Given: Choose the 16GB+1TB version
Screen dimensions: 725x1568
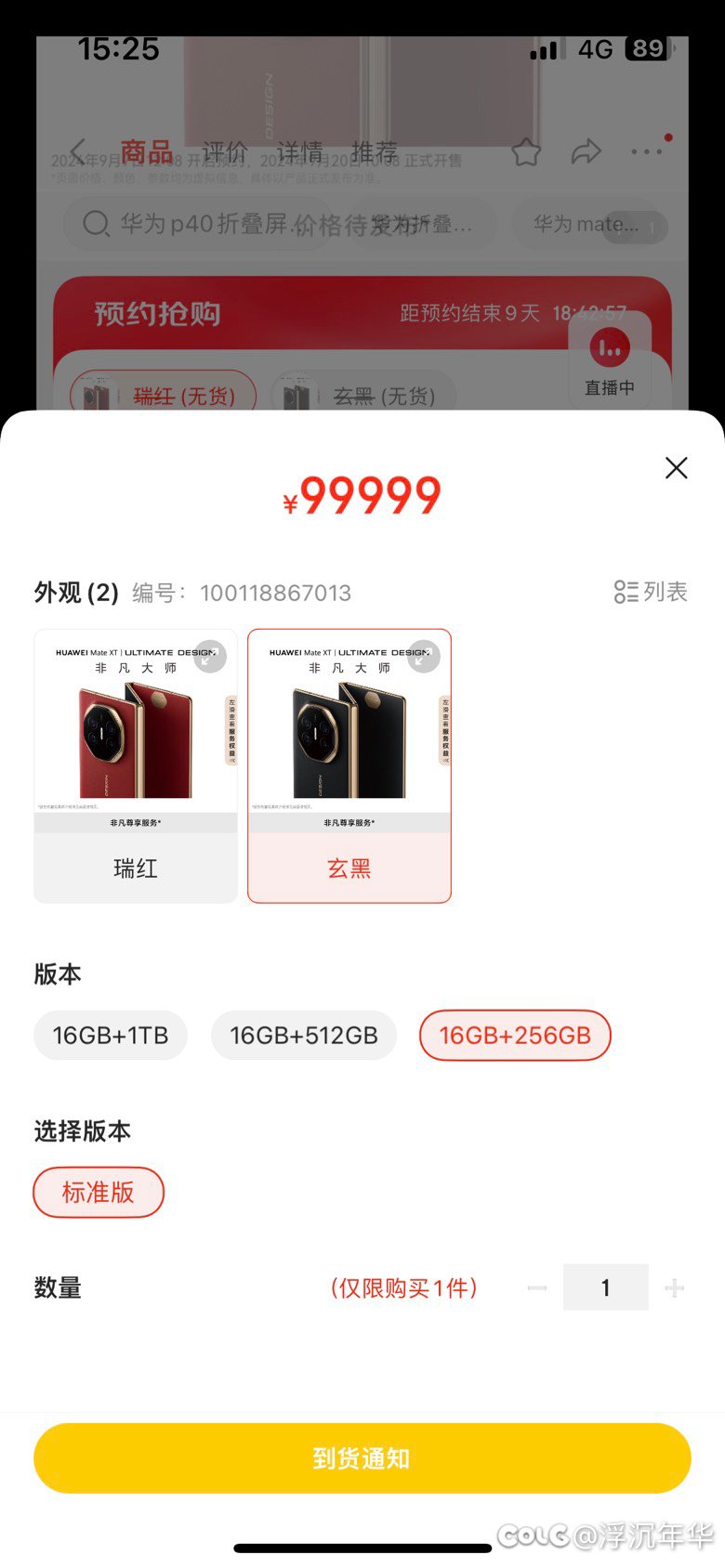Looking at the screenshot, I should (111, 1035).
